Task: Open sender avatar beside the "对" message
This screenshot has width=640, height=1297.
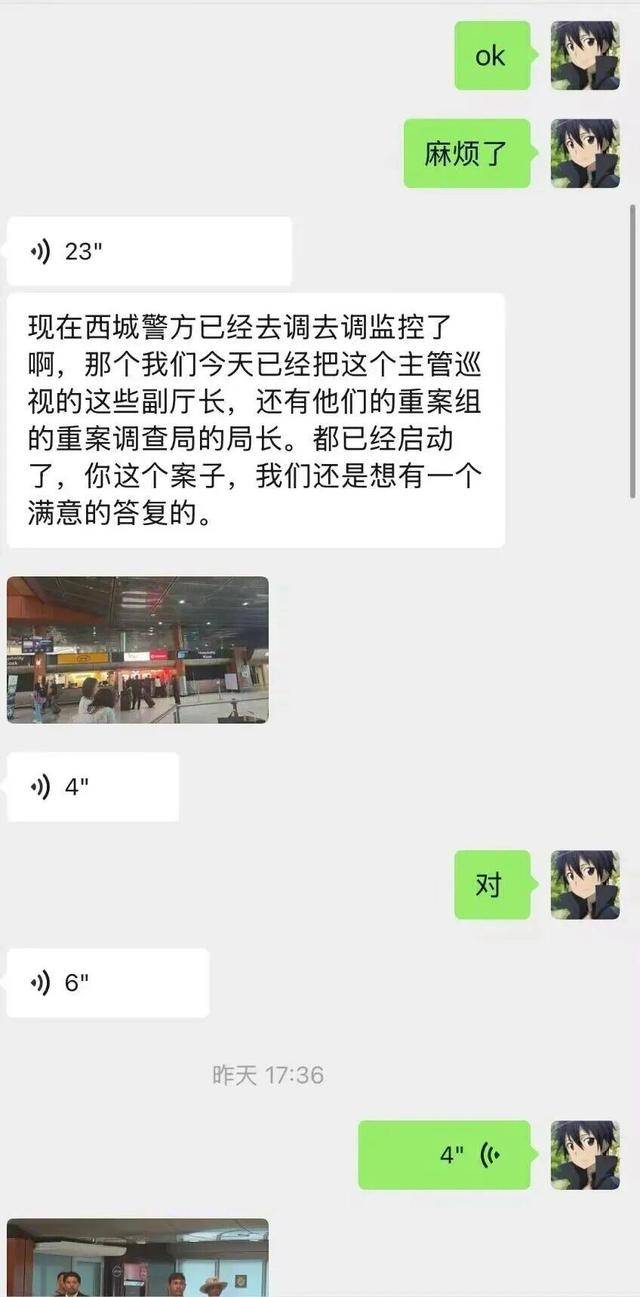Action: click(x=585, y=885)
